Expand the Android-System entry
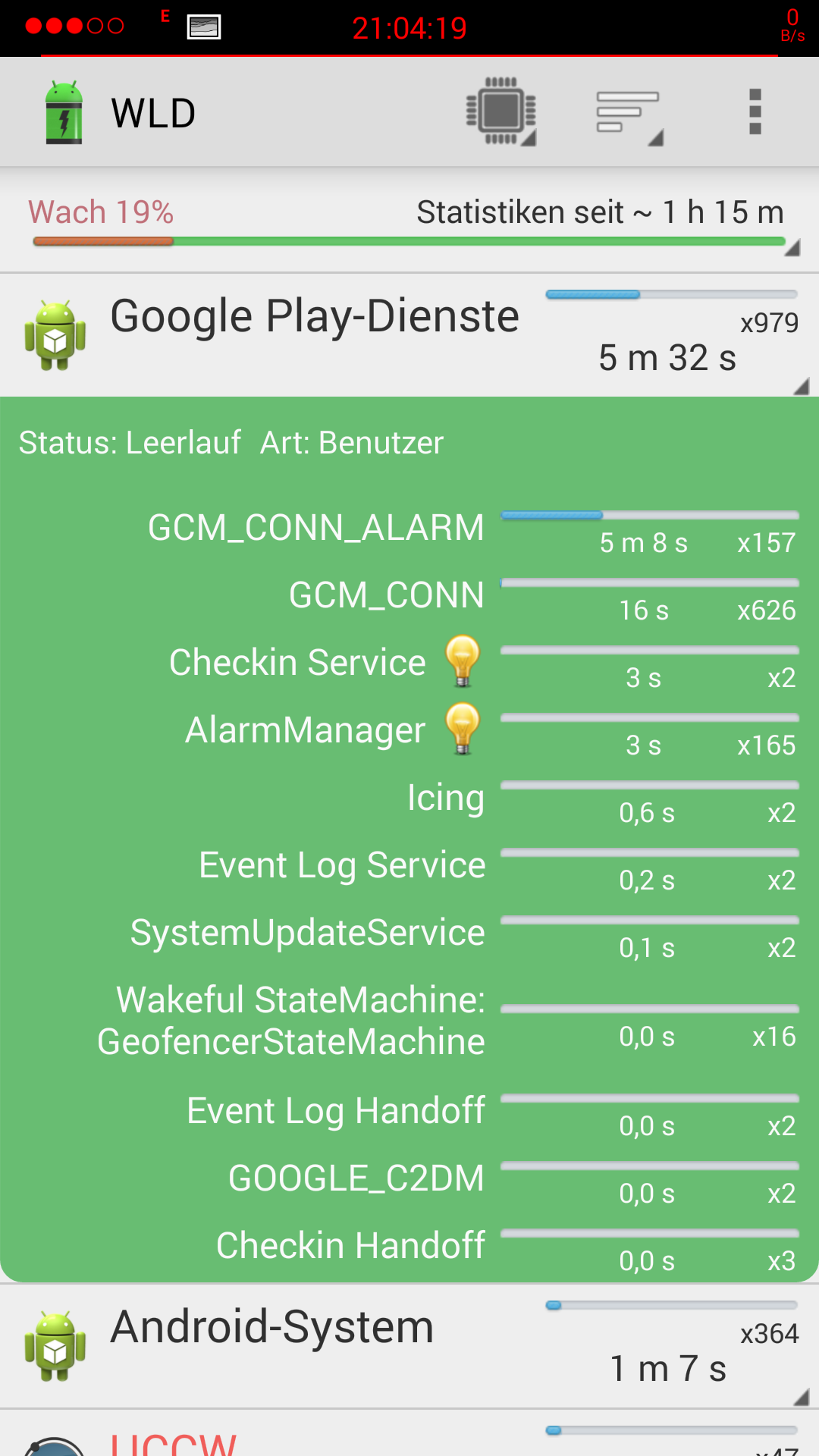The width and height of the screenshot is (819, 1456). point(409,1347)
